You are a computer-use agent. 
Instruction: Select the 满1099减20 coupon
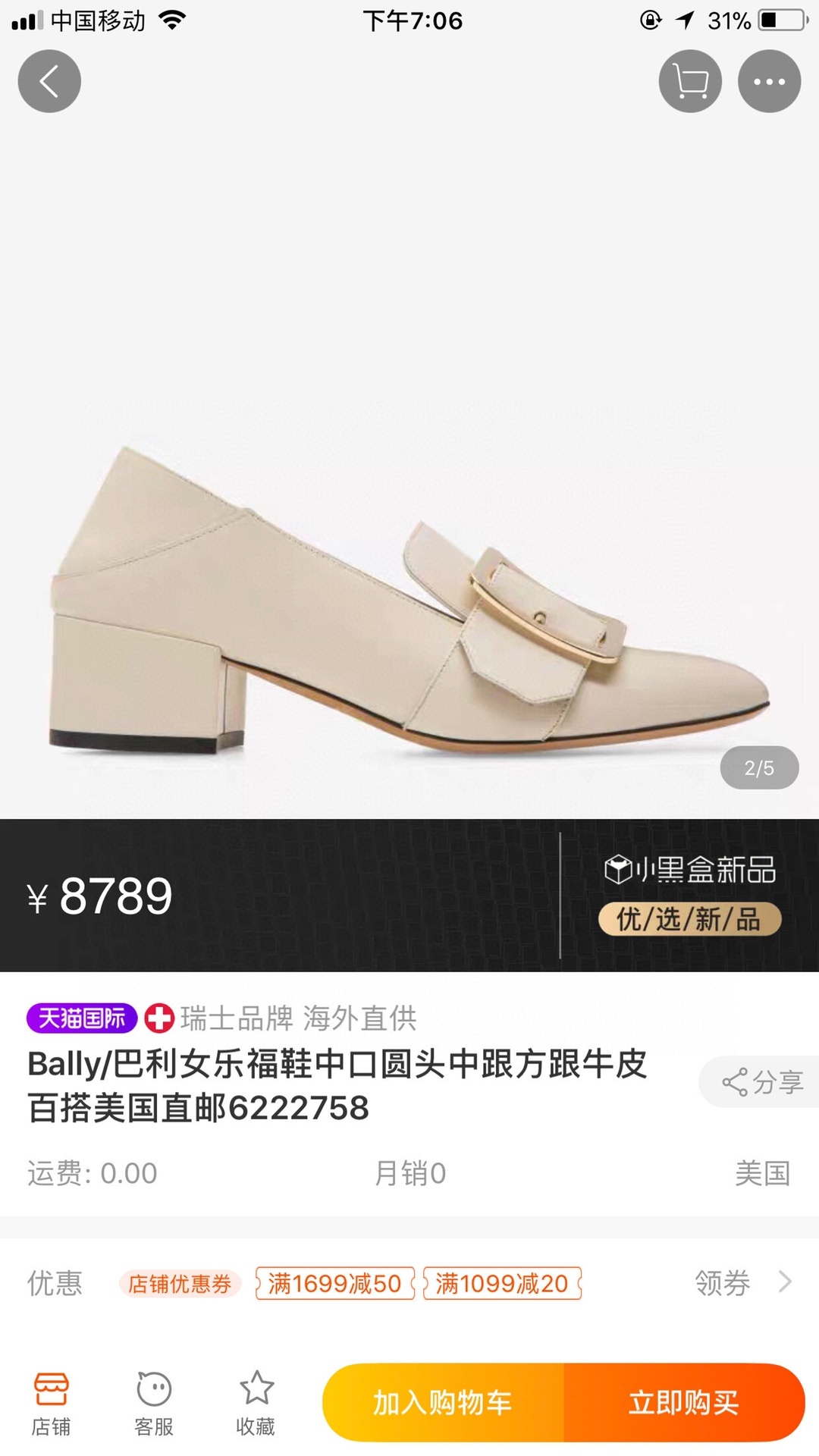click(502, 1283)
